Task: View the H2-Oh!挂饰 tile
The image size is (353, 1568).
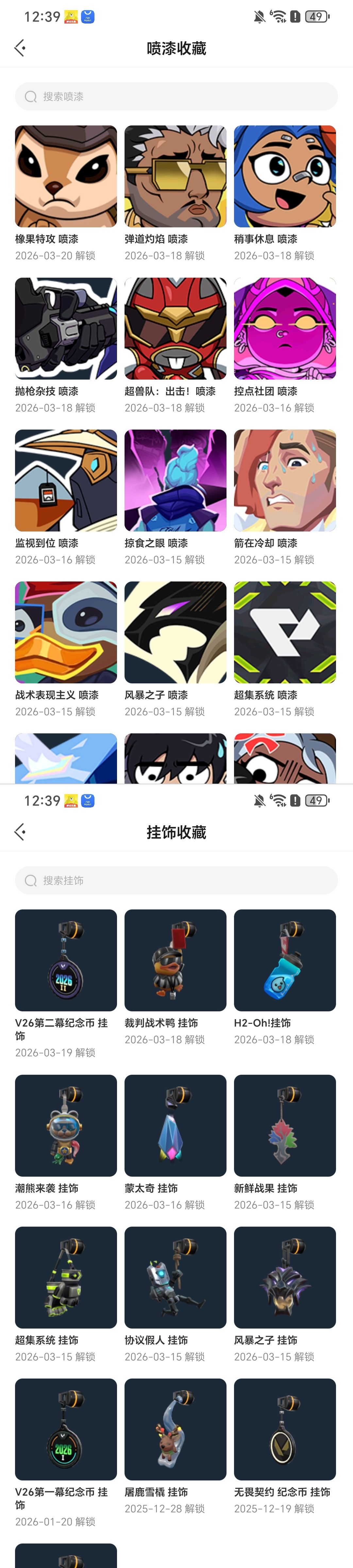Action: coord(285,960)
